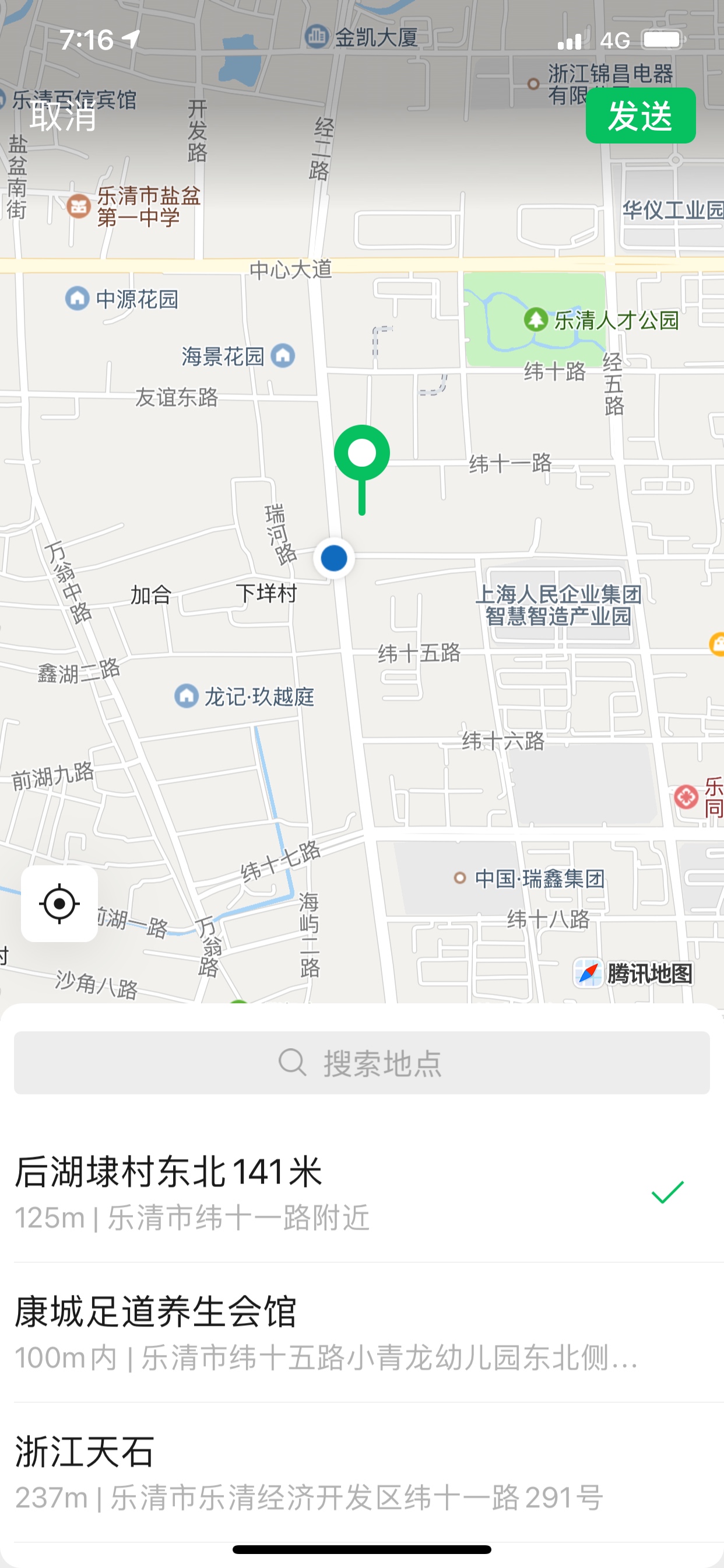Recenter map on current location

click(59, 904)
